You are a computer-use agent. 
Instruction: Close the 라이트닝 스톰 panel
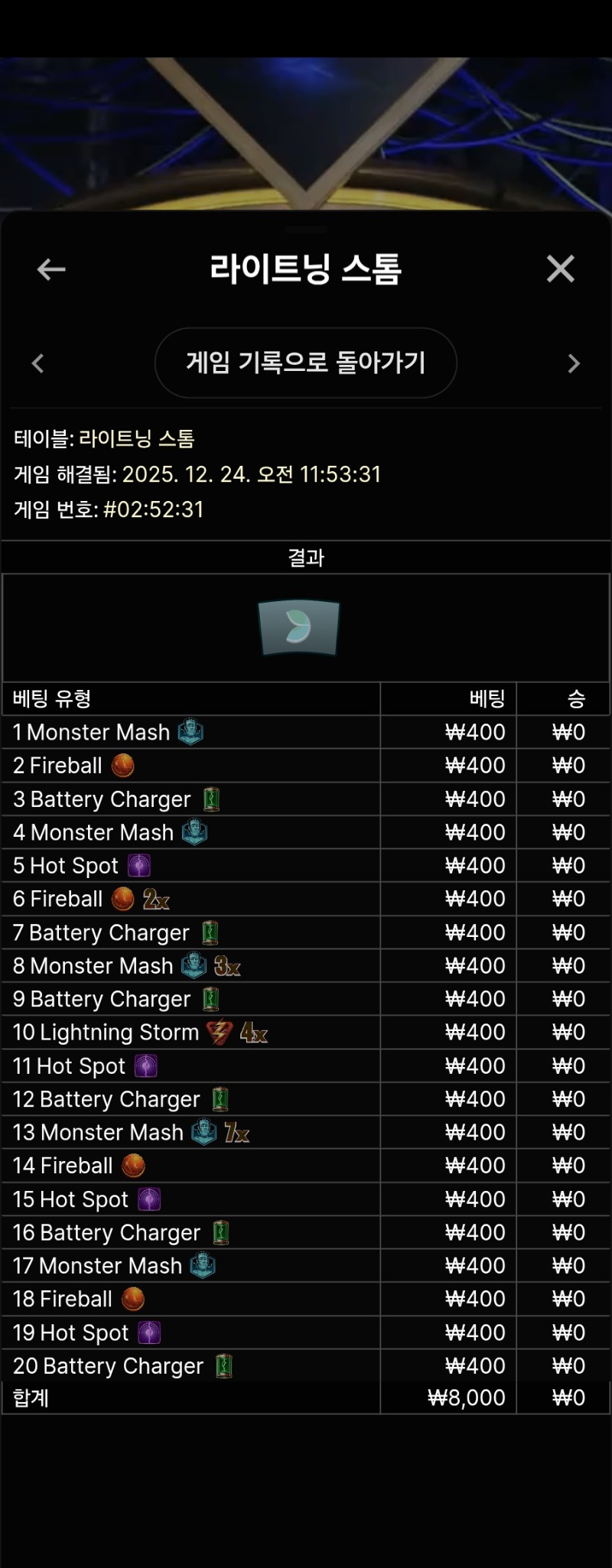[560, 269]
